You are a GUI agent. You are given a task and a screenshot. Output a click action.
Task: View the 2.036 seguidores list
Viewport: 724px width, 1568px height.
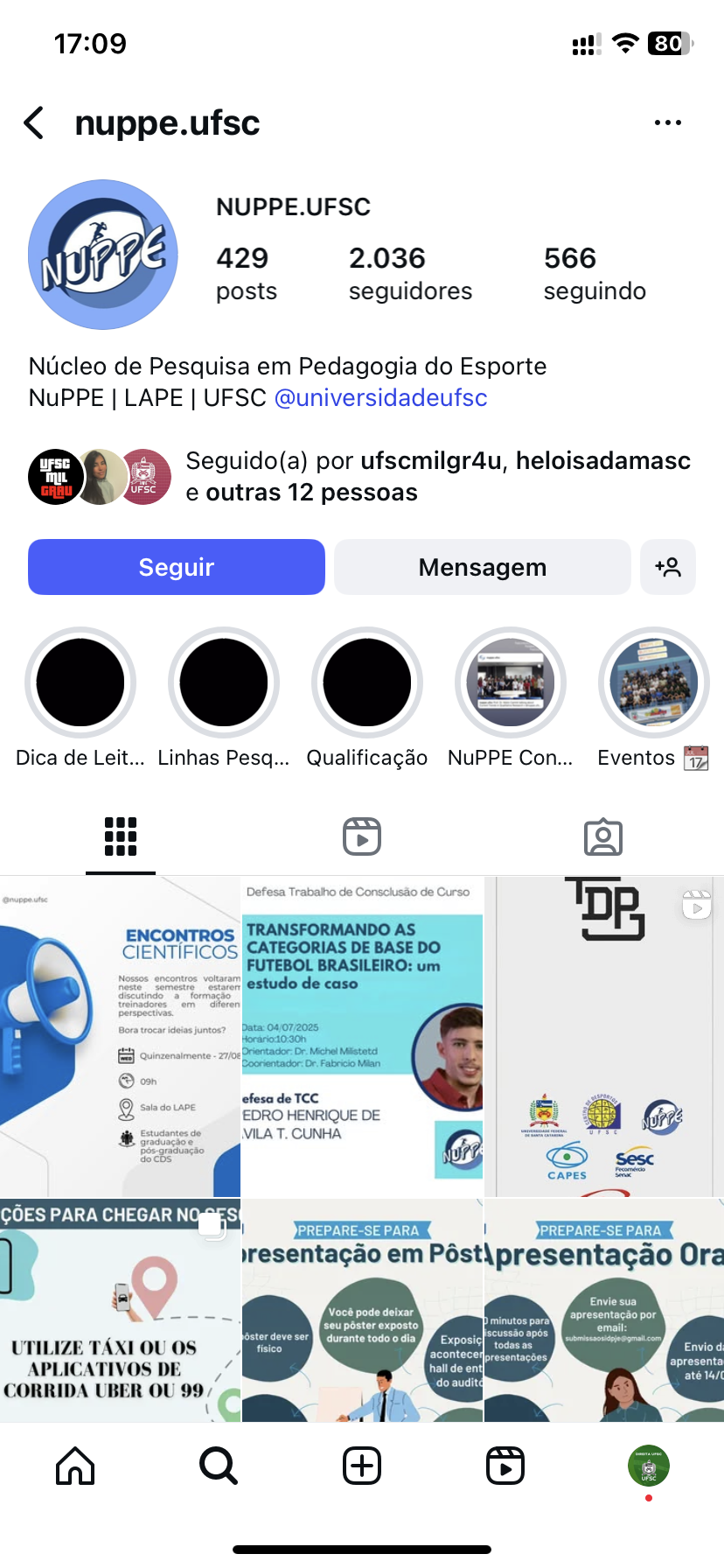409,274
